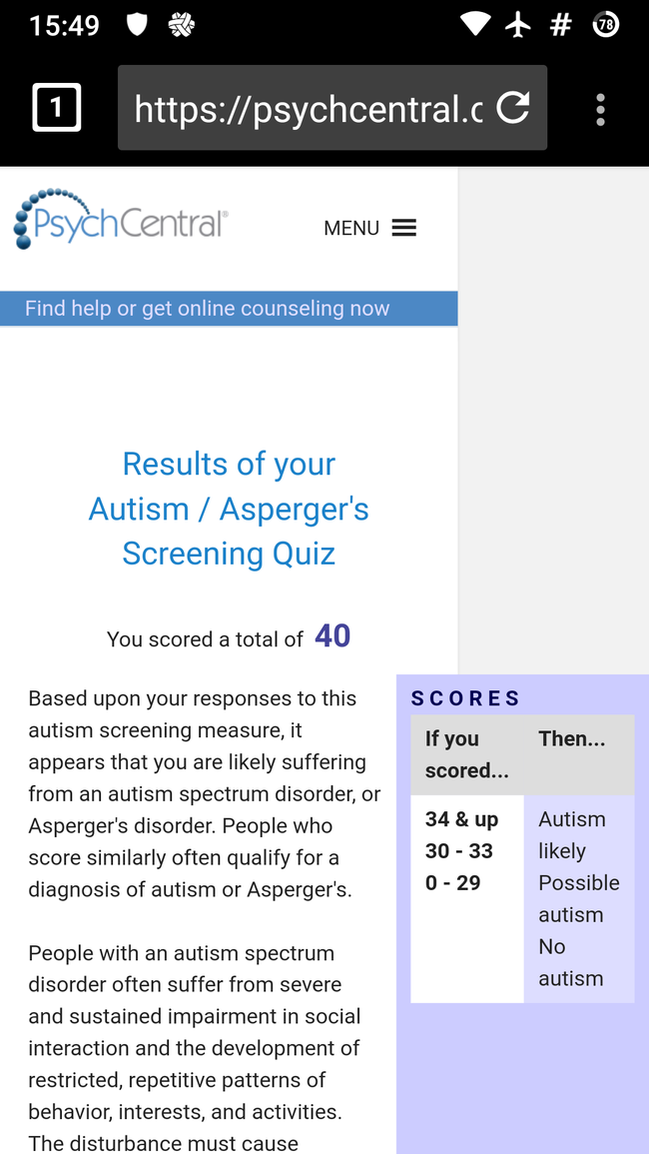
Task: Tap the URL address bar
Action: 308,108
